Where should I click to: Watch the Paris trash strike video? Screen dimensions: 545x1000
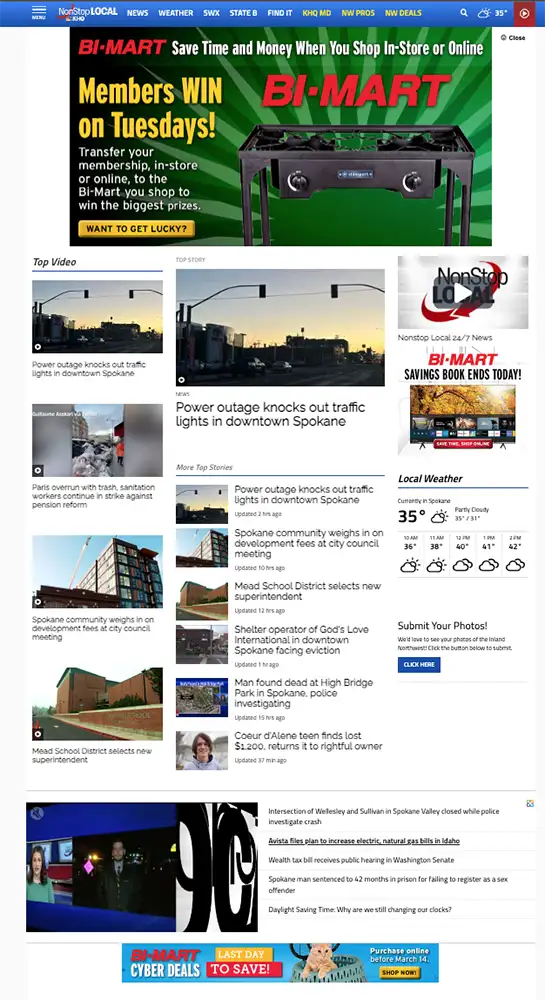(x=98, y=440)
